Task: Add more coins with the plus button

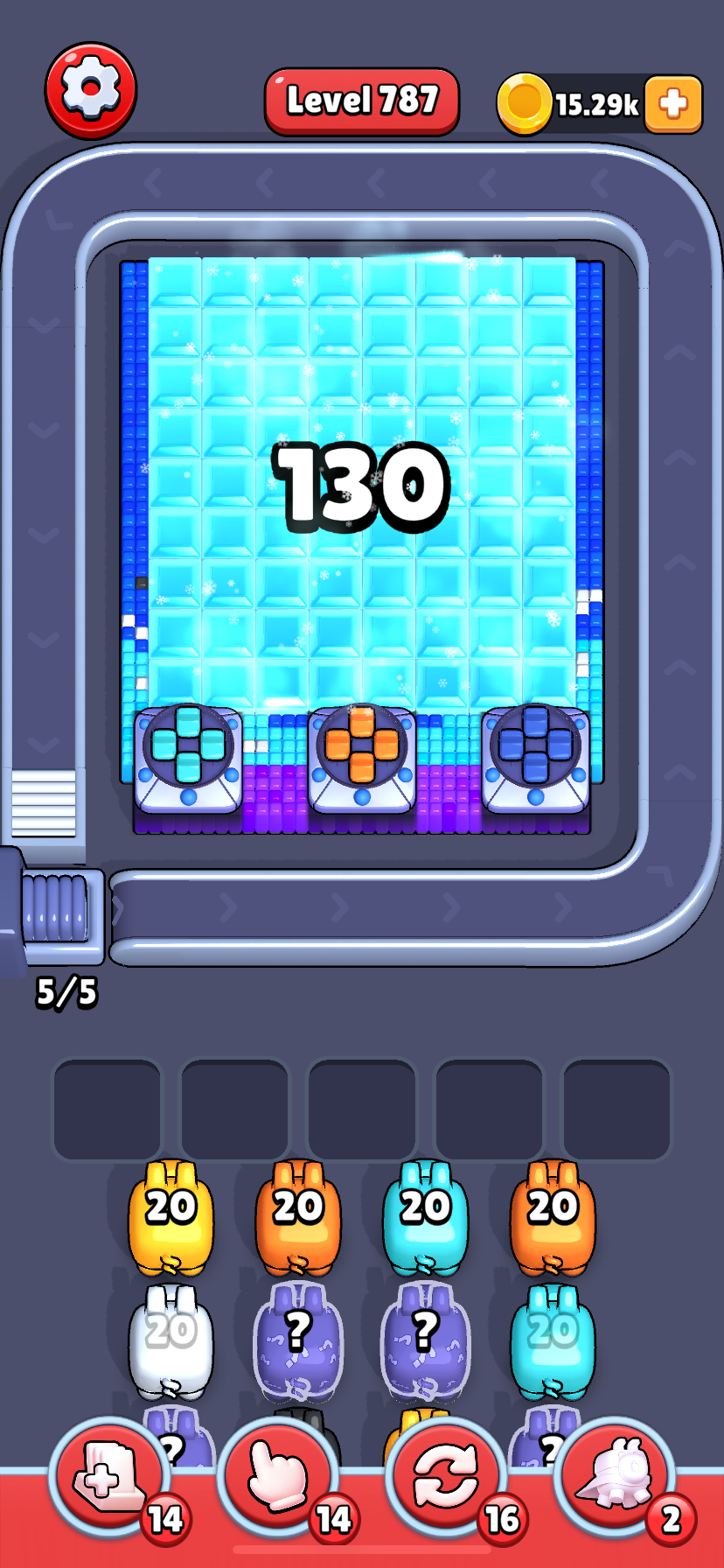Action: pos(673,104)
